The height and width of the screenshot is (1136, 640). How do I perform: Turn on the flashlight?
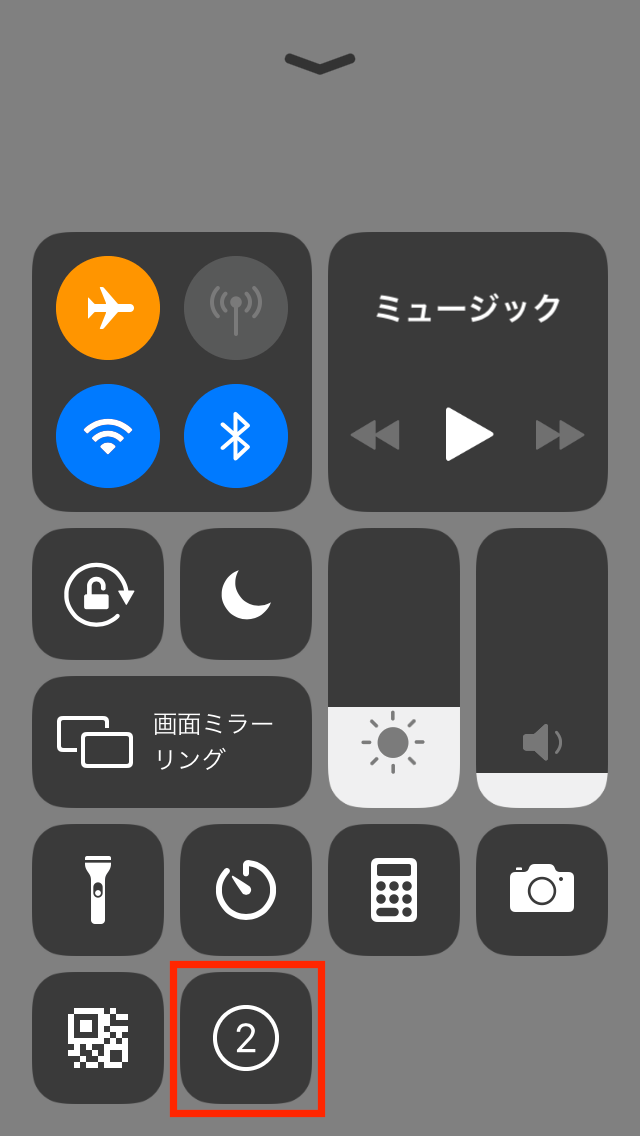(x=98, y=890)
